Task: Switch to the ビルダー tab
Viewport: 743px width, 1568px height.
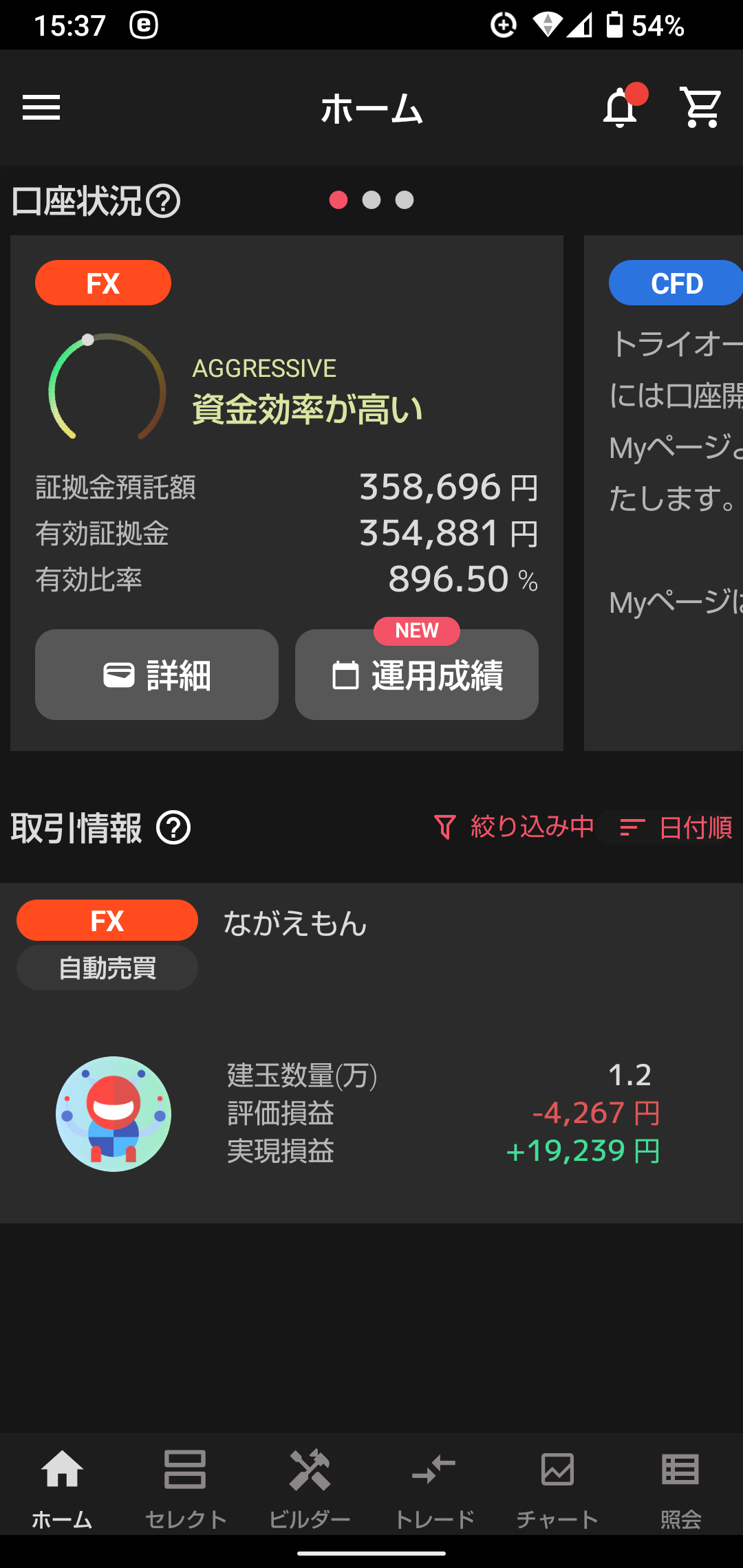Action: coord(310,1488)
